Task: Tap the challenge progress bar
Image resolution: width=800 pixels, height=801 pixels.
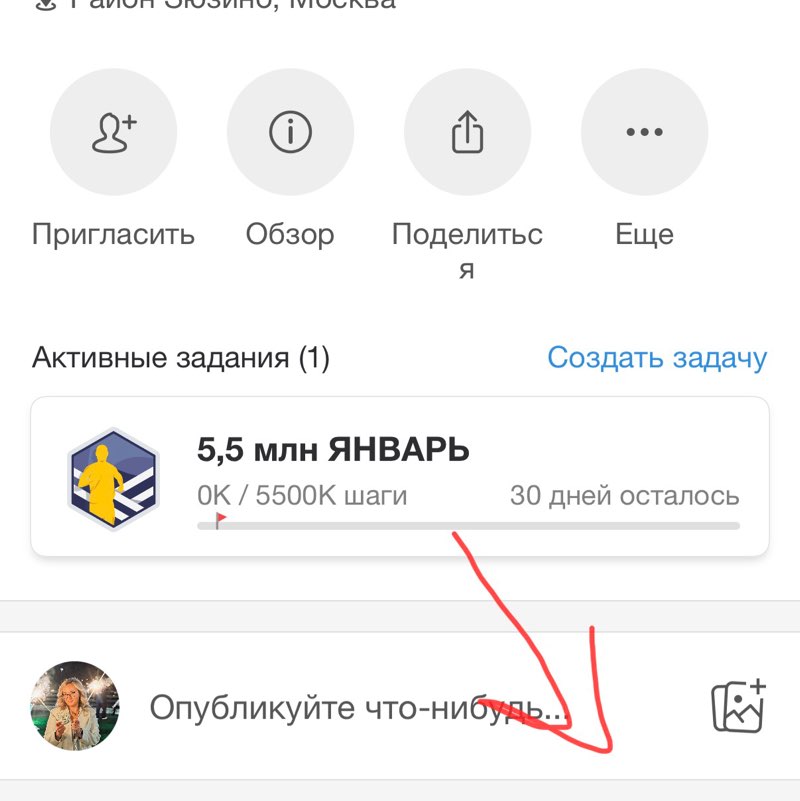Action: [x=470, y=521]
